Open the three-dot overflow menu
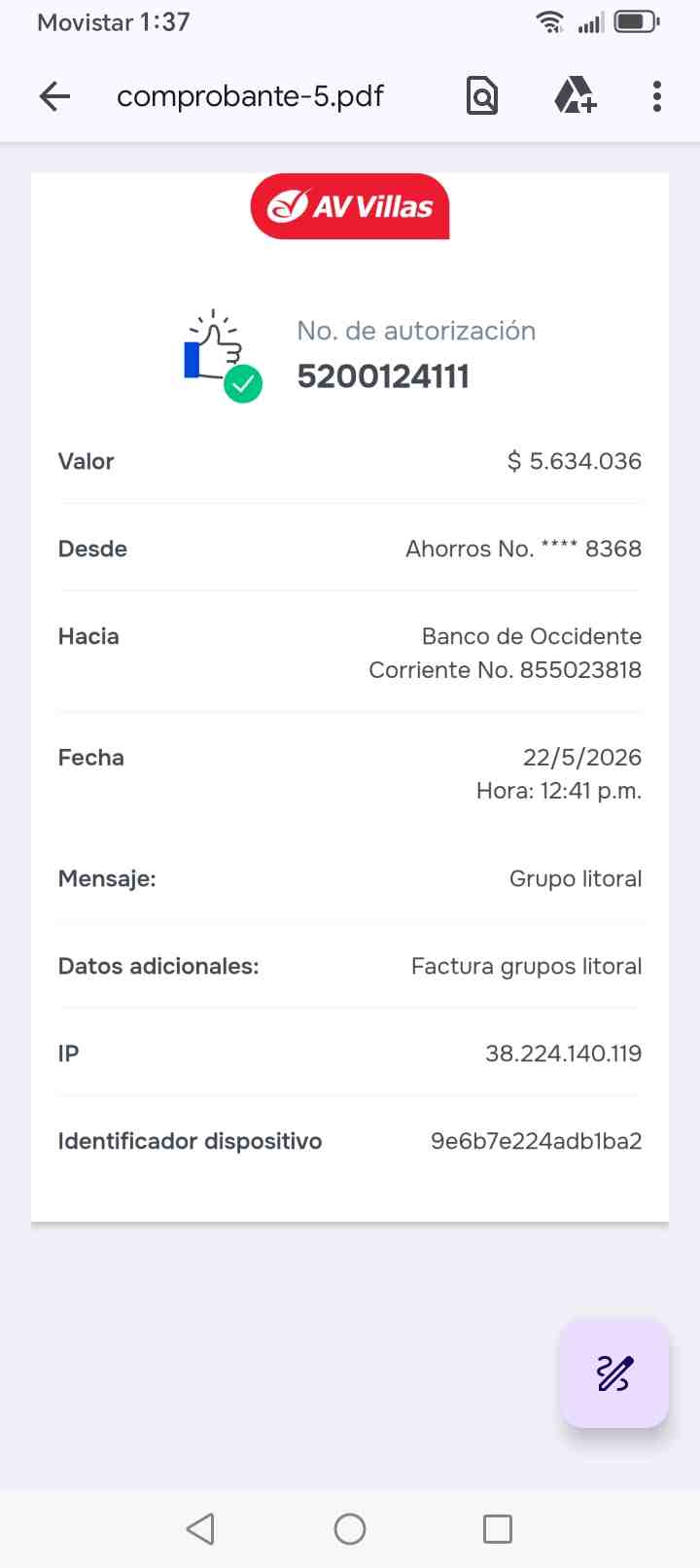 click(657, 96)
